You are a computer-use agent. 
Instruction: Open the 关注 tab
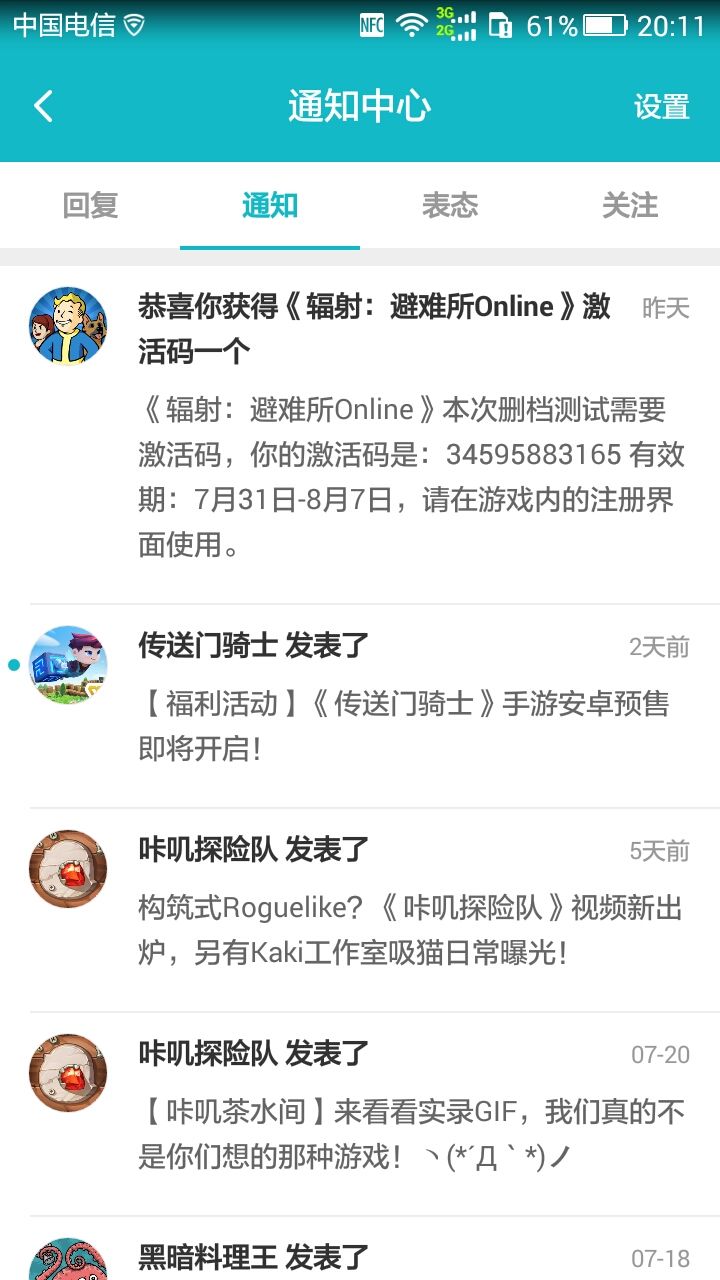pos(630,205)
